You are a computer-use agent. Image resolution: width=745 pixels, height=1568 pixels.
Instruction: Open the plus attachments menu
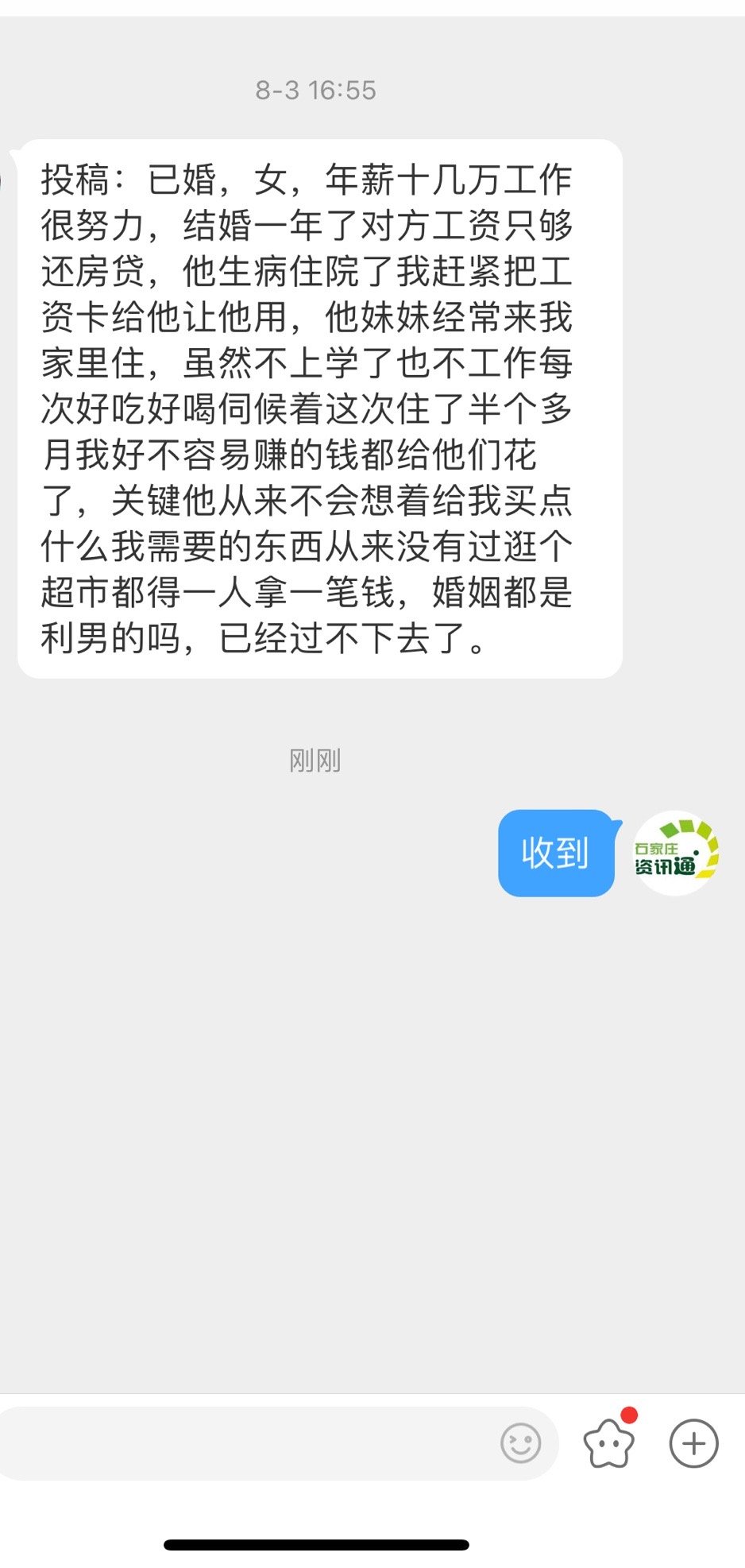pos(693,1443)
